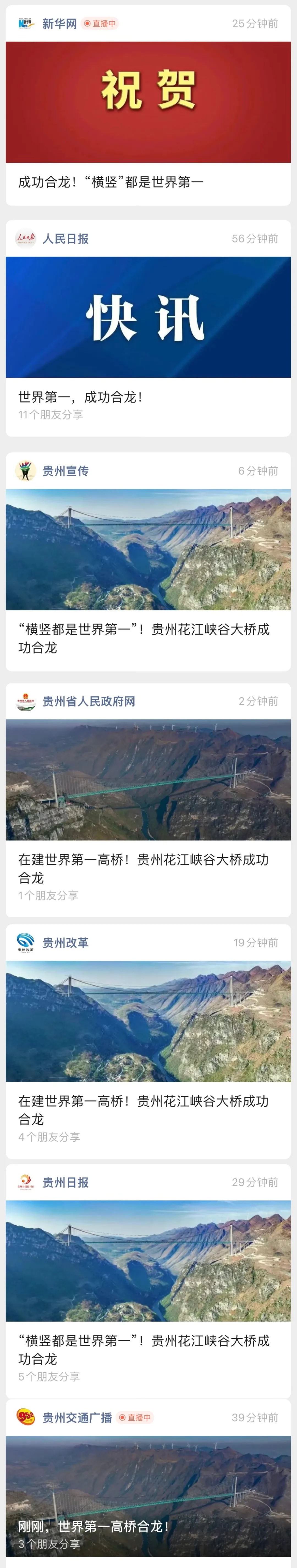
Task: Go to the 贵州改革 account
Action: [x=65, y=942]
